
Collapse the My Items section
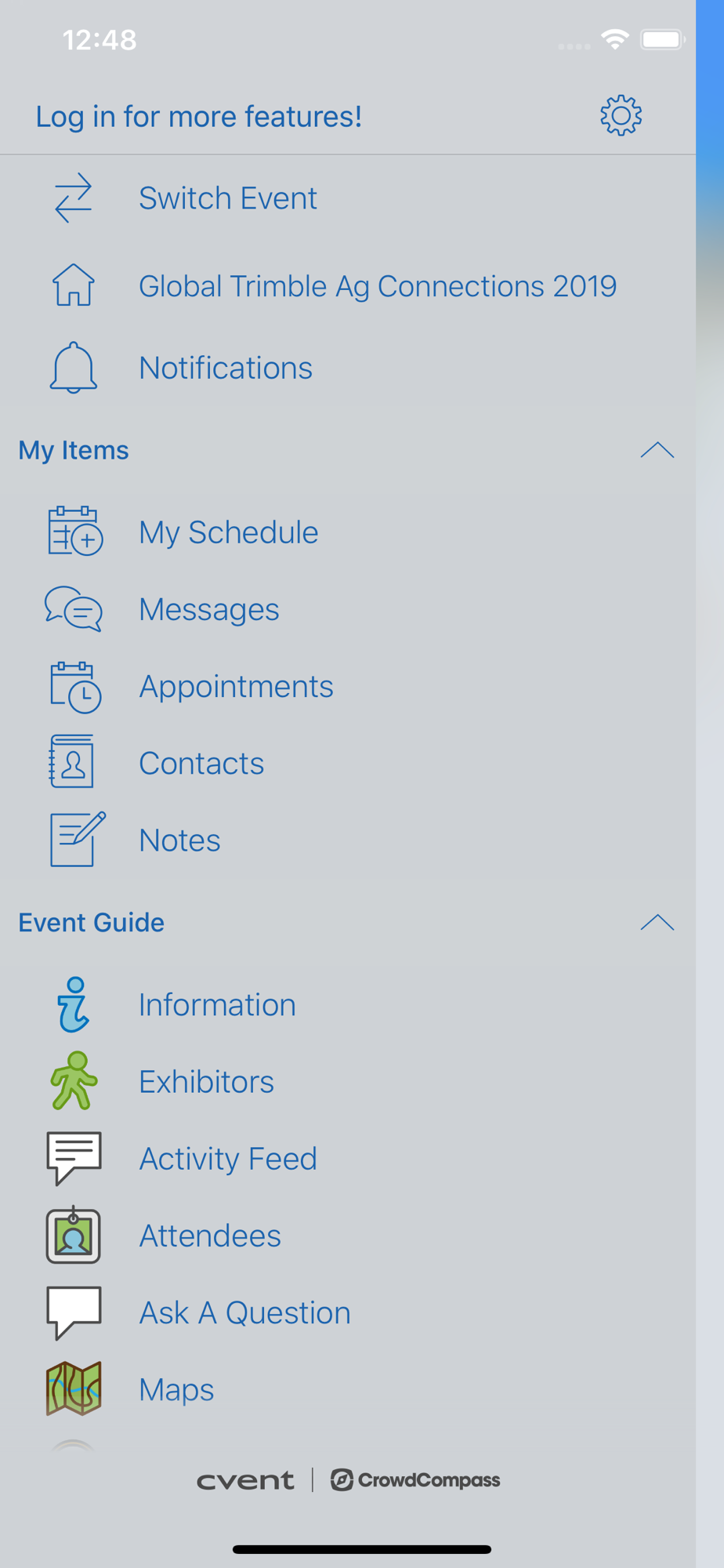coord(657,450)
